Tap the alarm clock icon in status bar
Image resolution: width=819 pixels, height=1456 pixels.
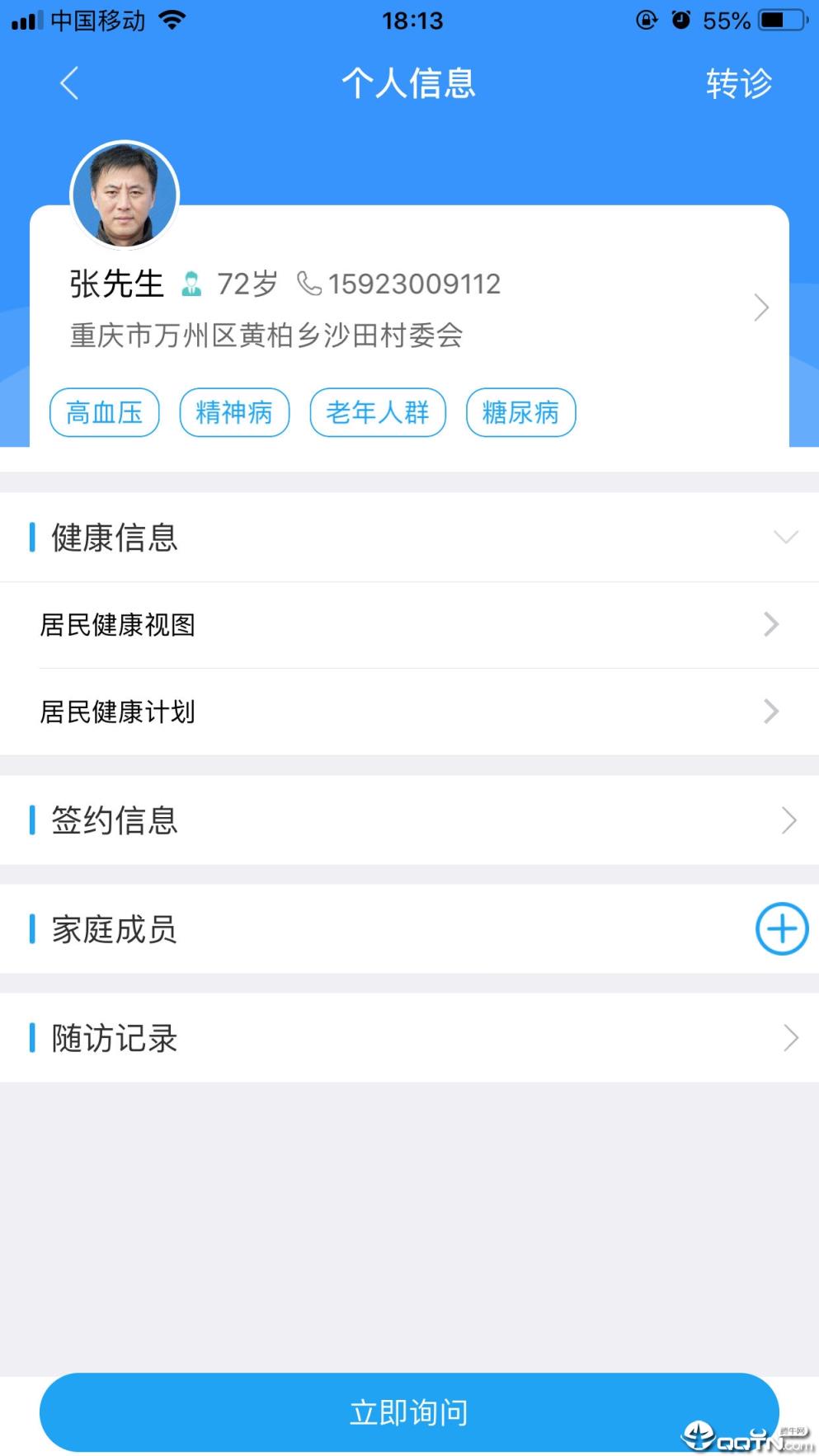click(681, 20)
